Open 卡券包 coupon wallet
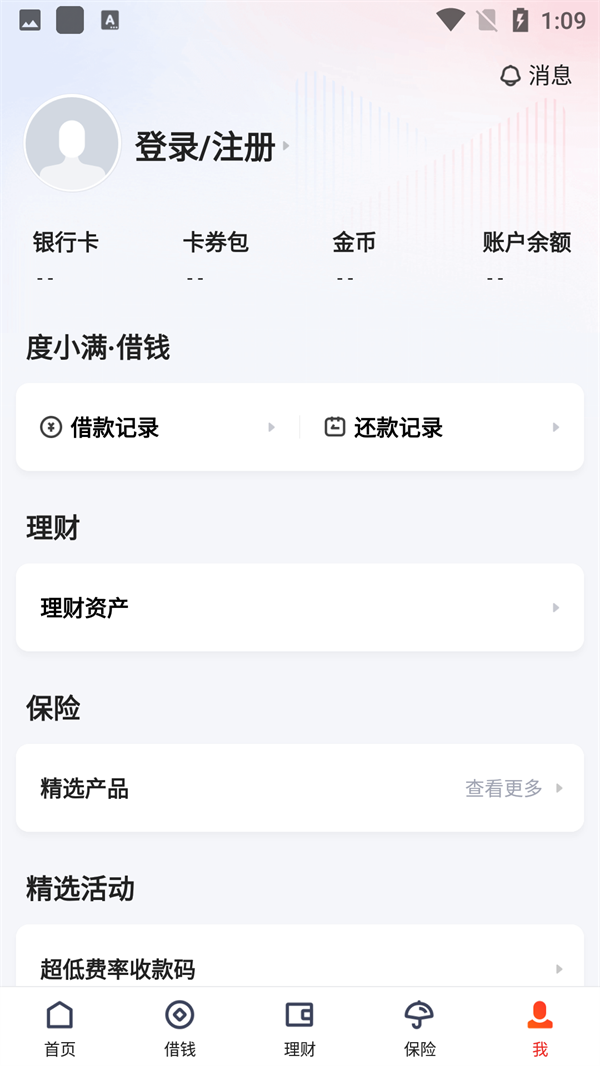This screenshot has width=600, height=1066. [x=215, y=255]
